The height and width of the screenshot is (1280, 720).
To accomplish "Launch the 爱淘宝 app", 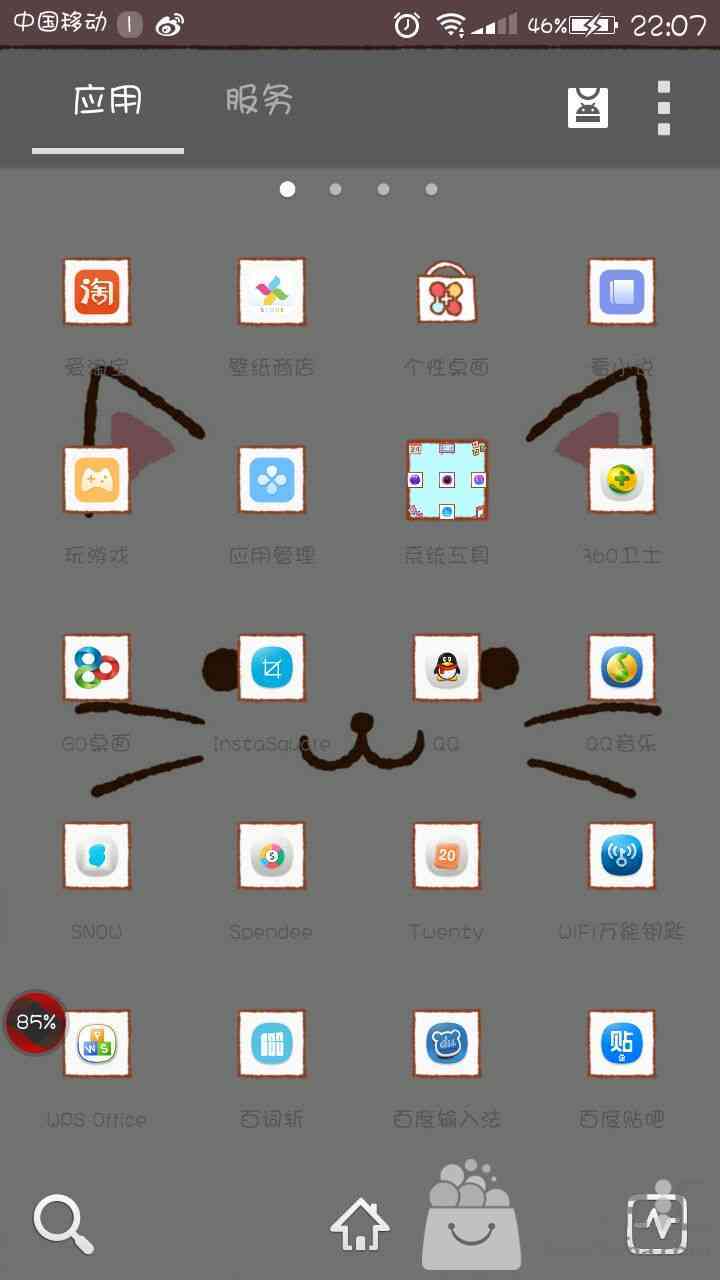I will click(97, 292).
